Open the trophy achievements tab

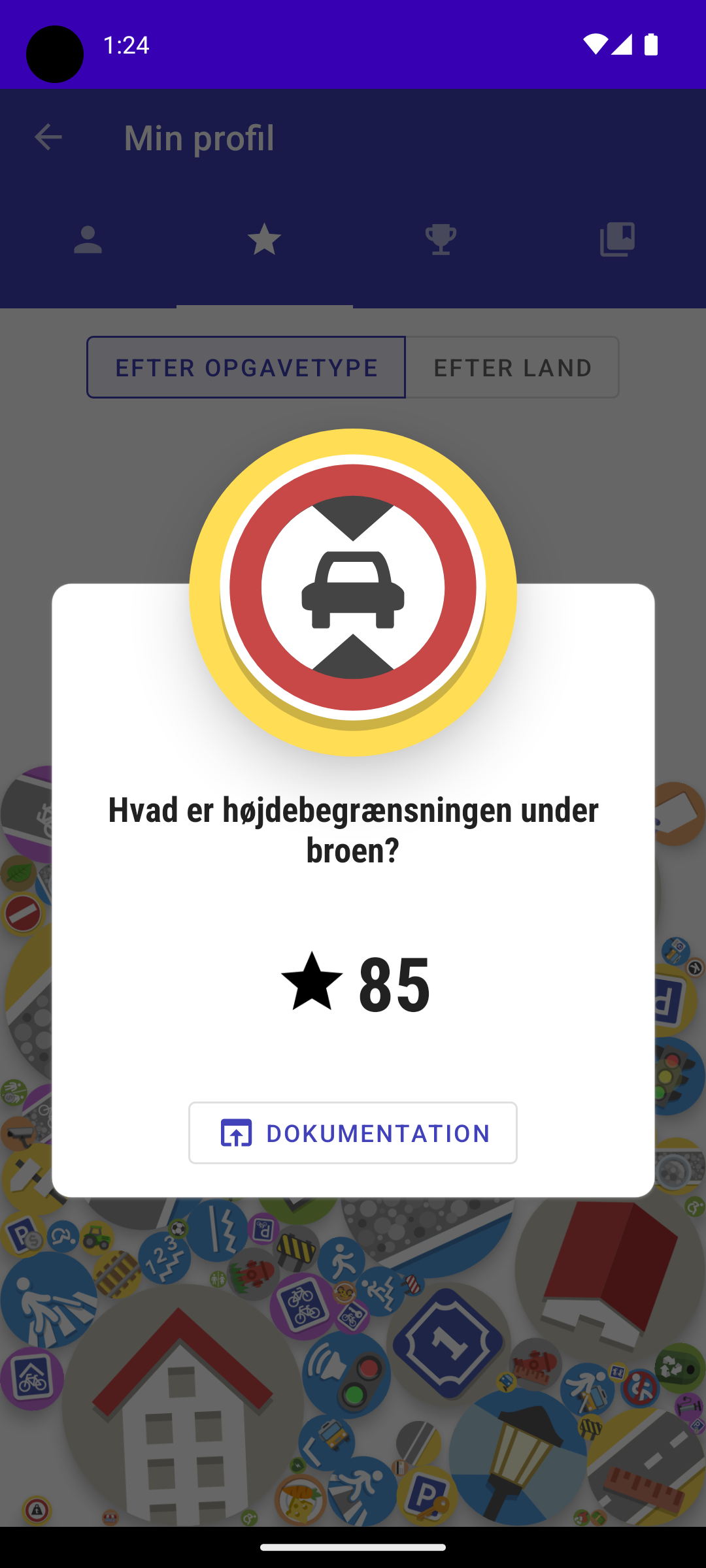tap(441, 240)
